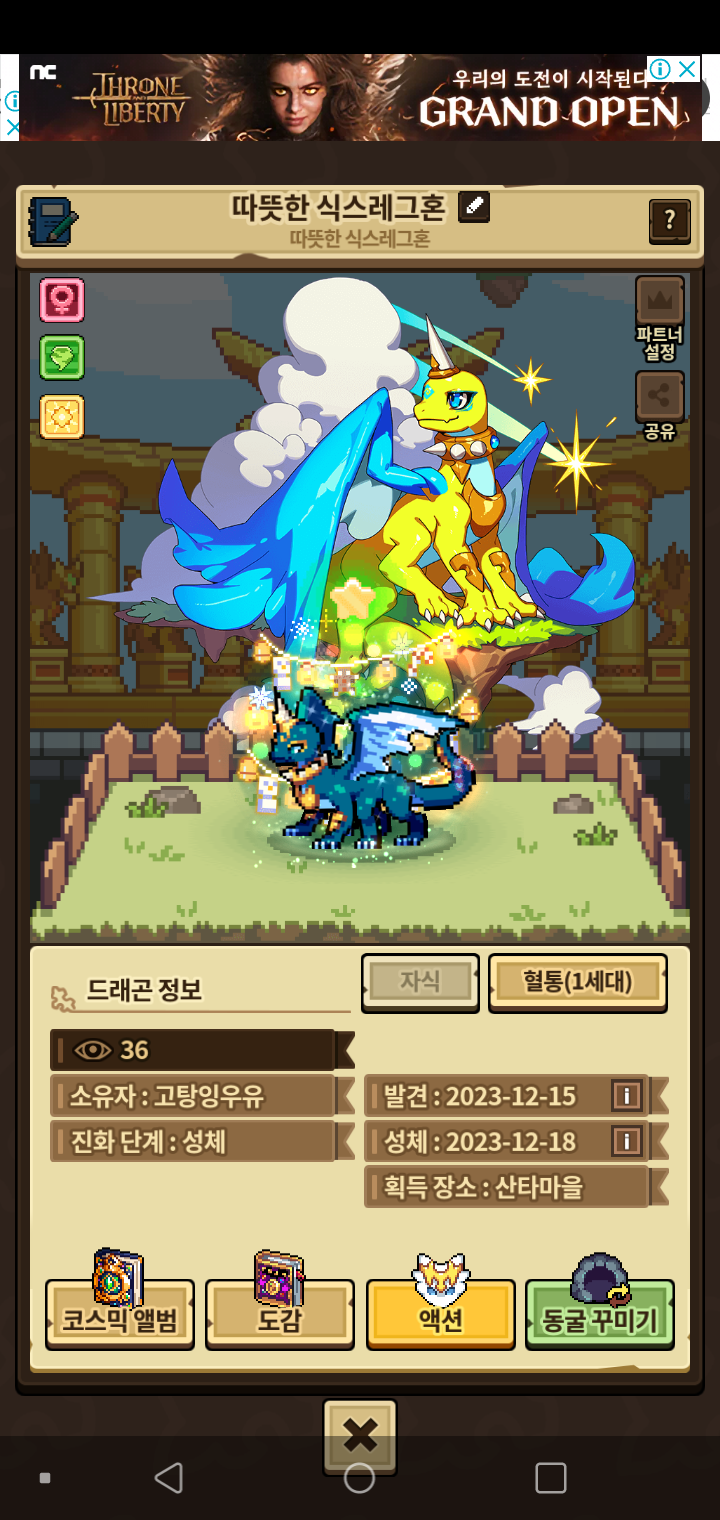Open info icon beside 발견 date

pos(626,1096)
